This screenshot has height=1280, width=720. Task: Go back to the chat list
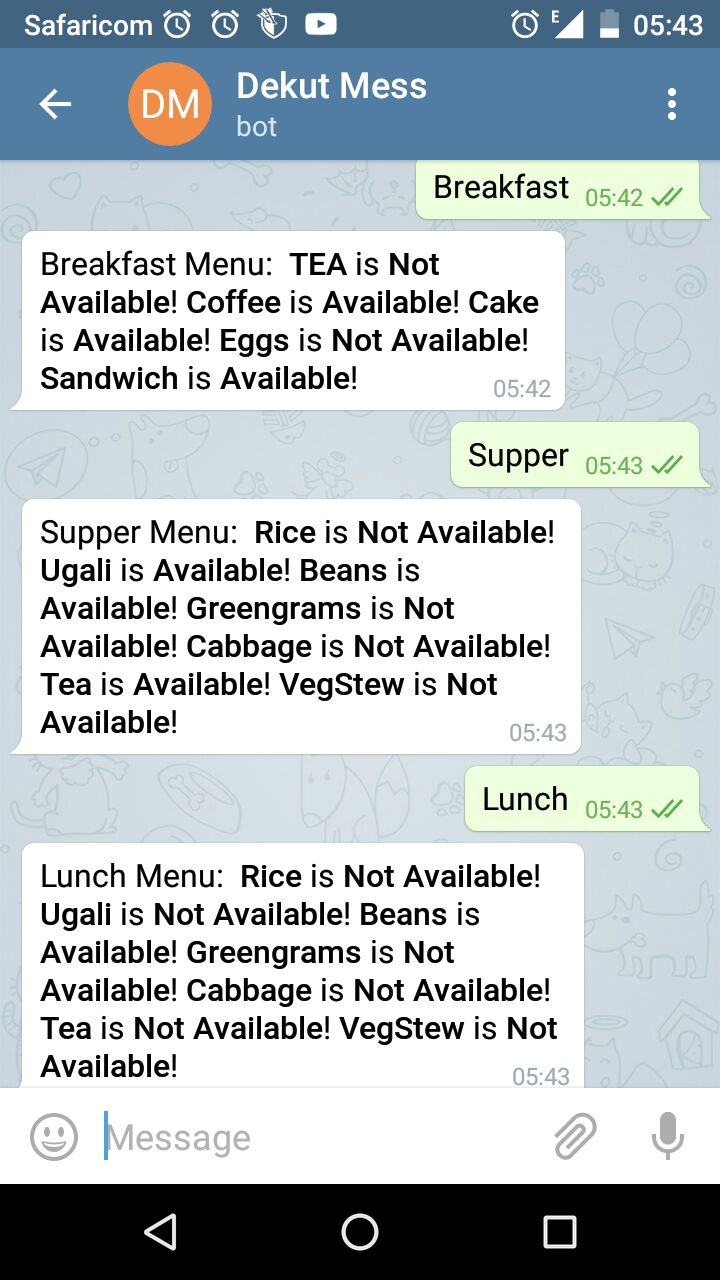pyautogui.click(x=55, y=104)
